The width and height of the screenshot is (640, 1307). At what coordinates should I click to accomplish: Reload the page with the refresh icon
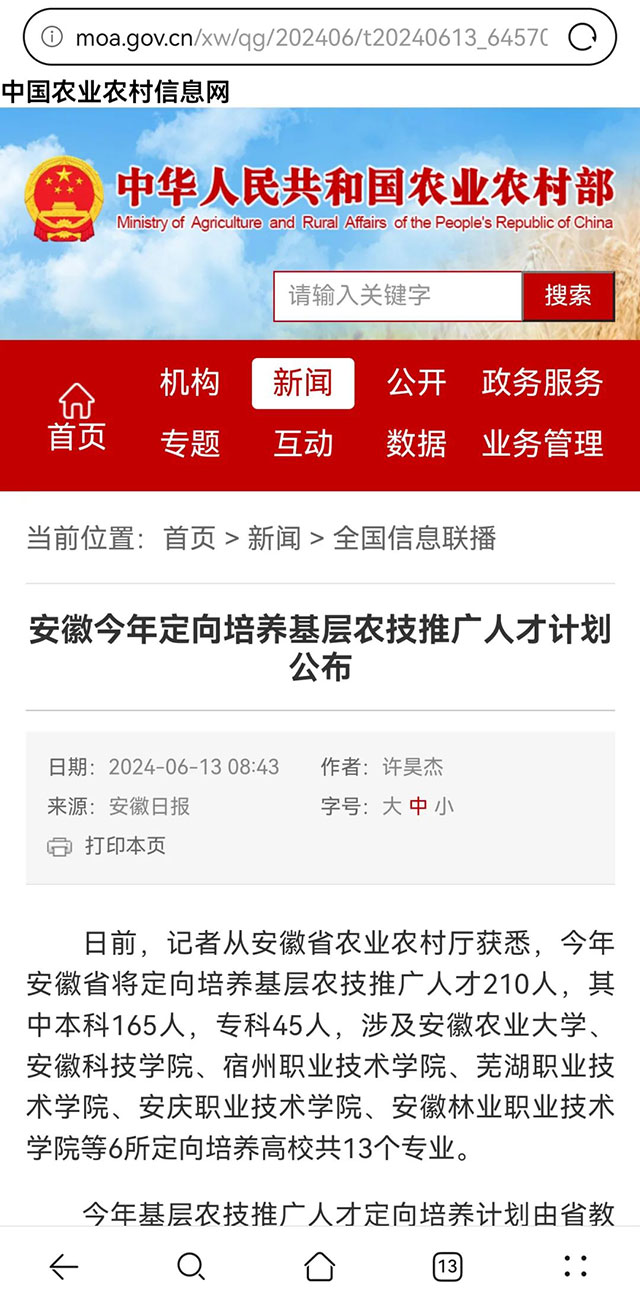tap(581, 38)
